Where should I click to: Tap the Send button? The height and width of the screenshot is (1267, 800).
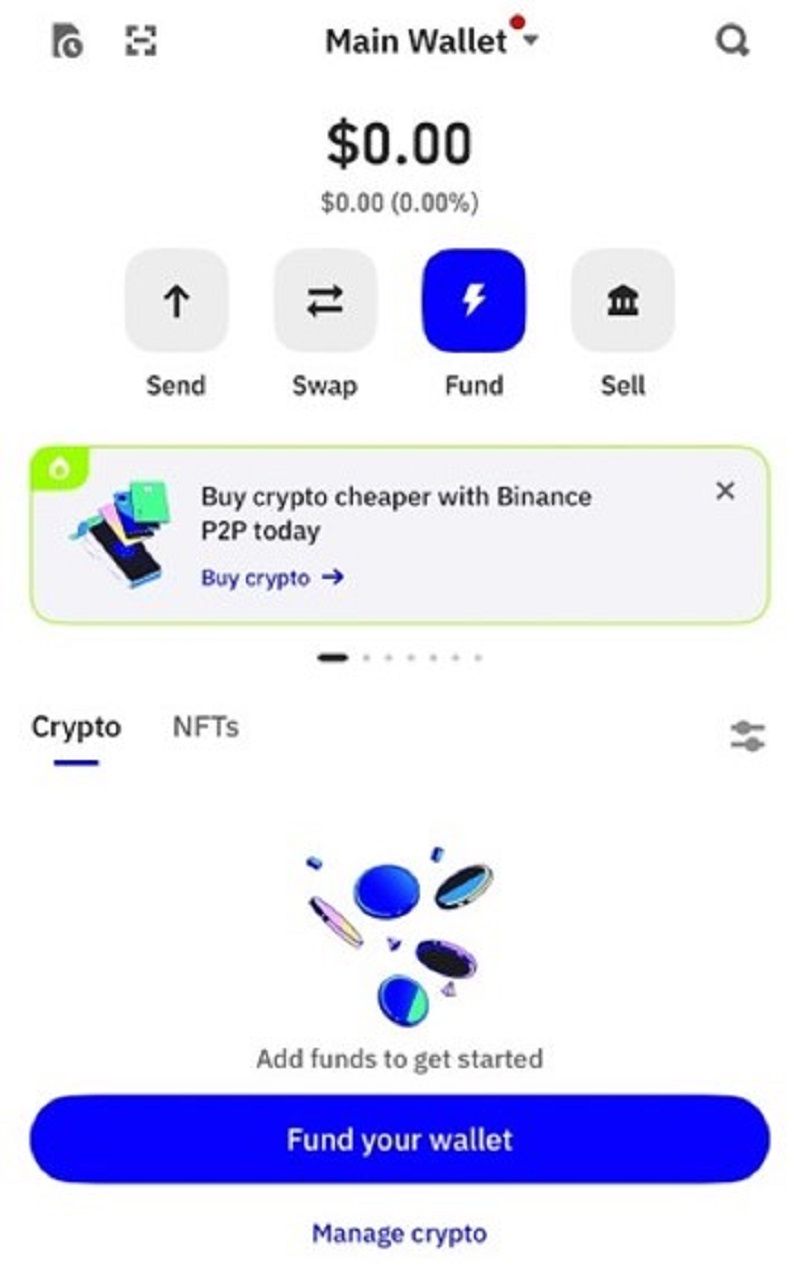click(x=176, y=301)
